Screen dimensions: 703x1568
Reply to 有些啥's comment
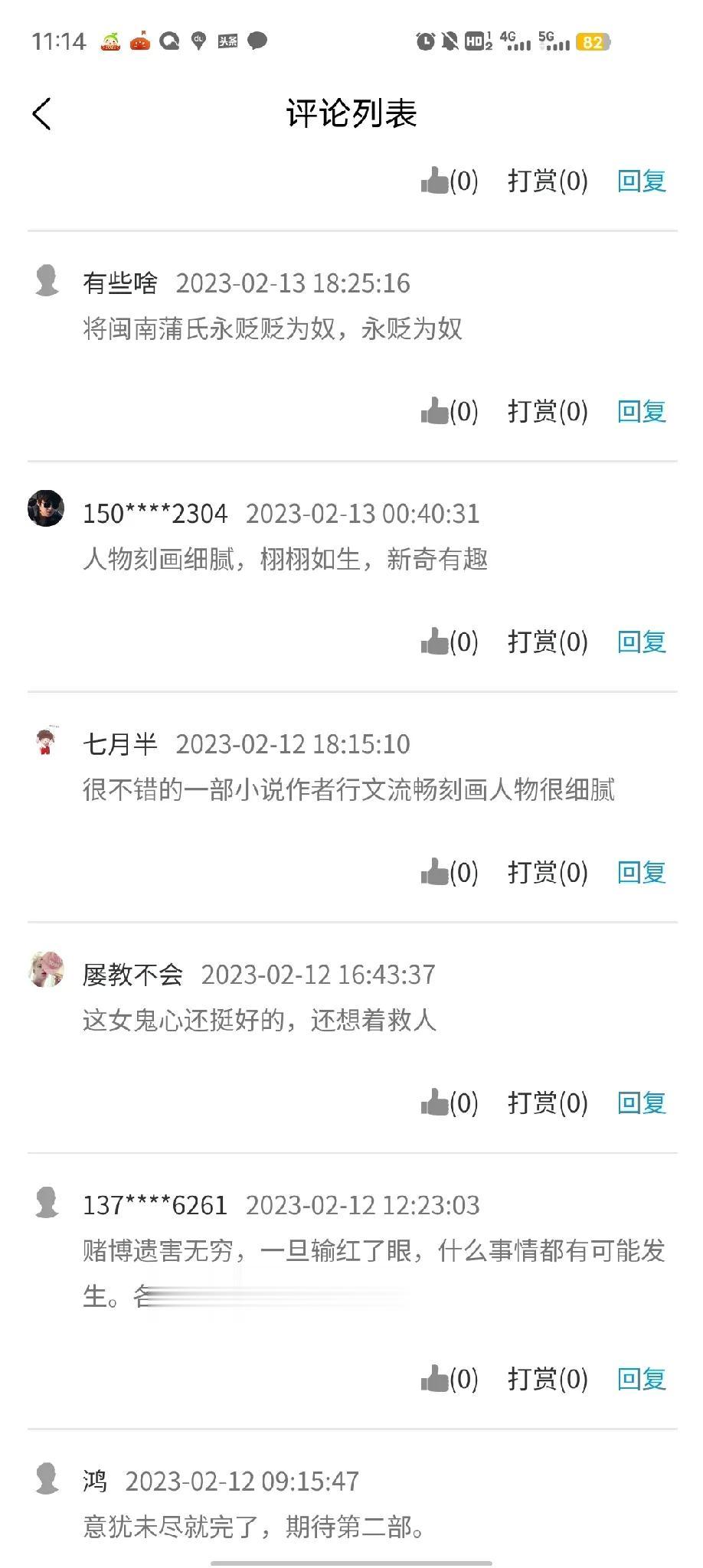[642, 411]
